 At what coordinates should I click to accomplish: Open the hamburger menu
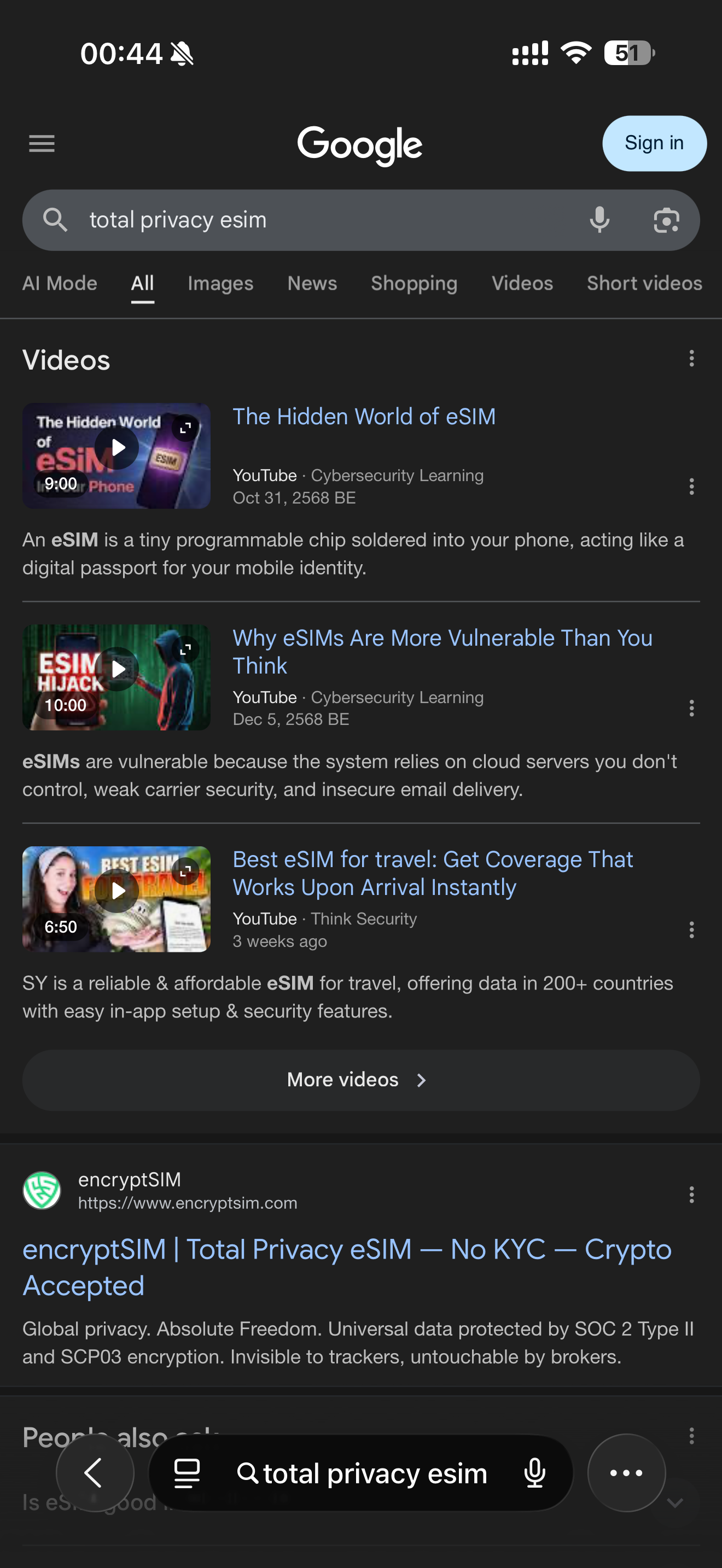(x=42, y=144)
